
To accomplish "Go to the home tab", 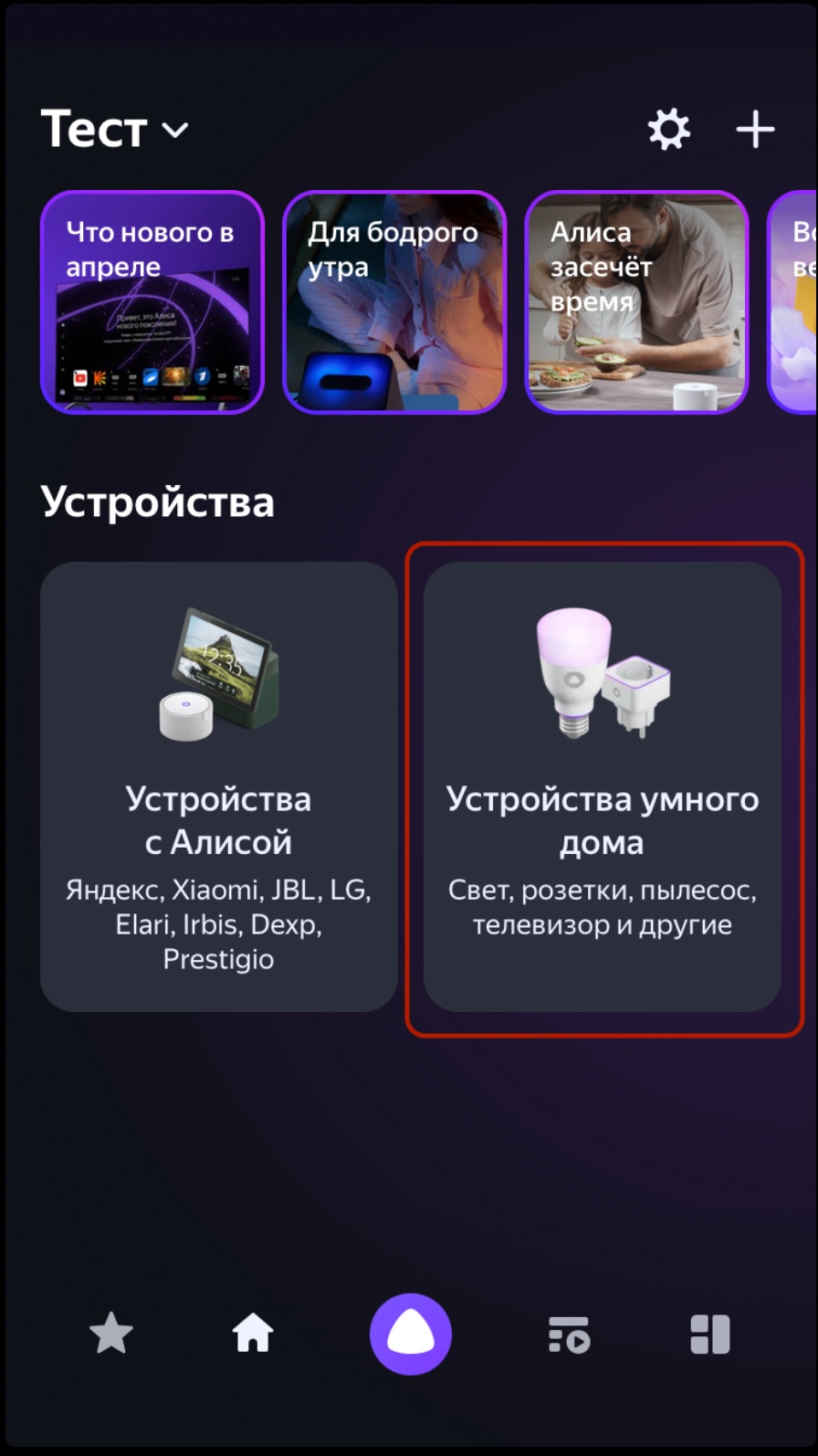I will tap(253, 1334).
